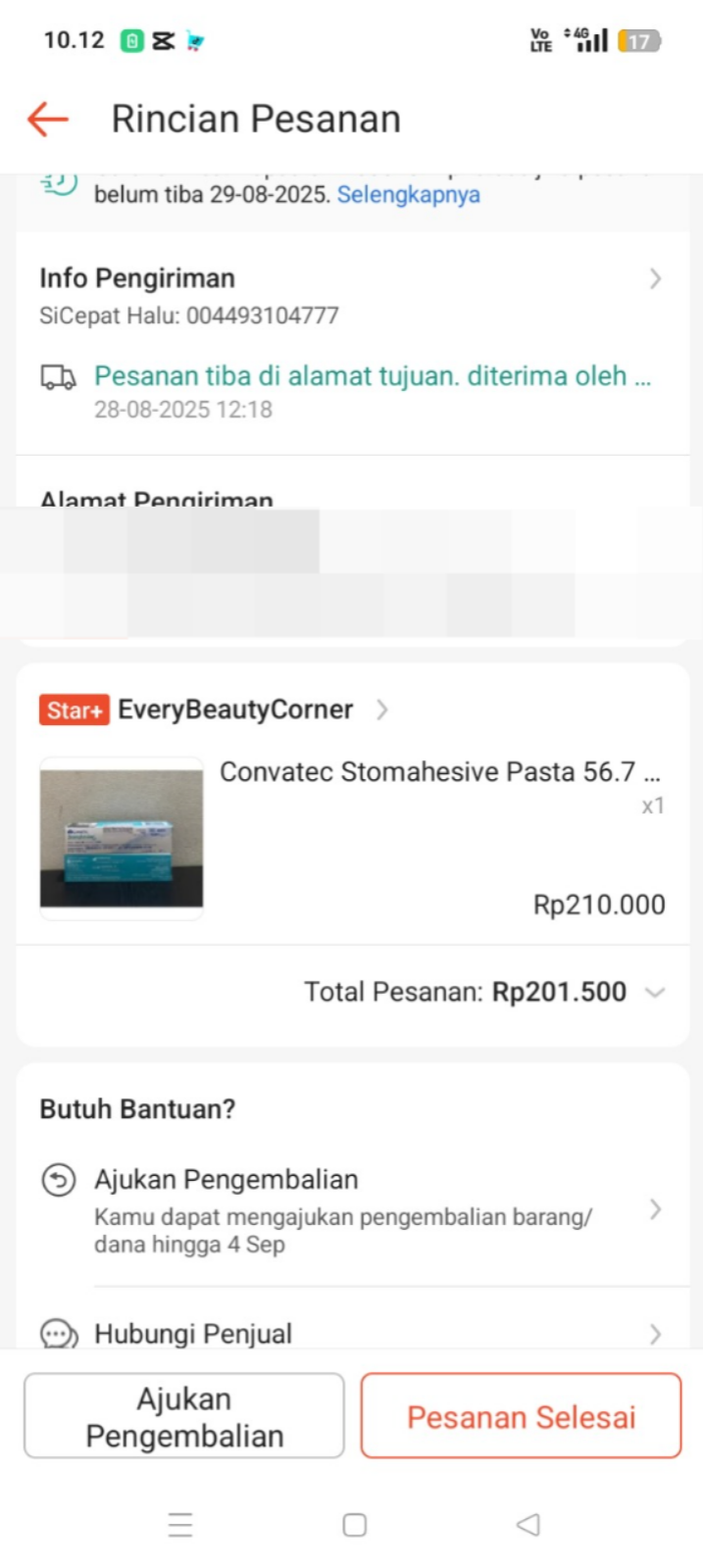
Task: Confirm with the Pesanan Selesai button
Action: click(x=521, y=1416)
